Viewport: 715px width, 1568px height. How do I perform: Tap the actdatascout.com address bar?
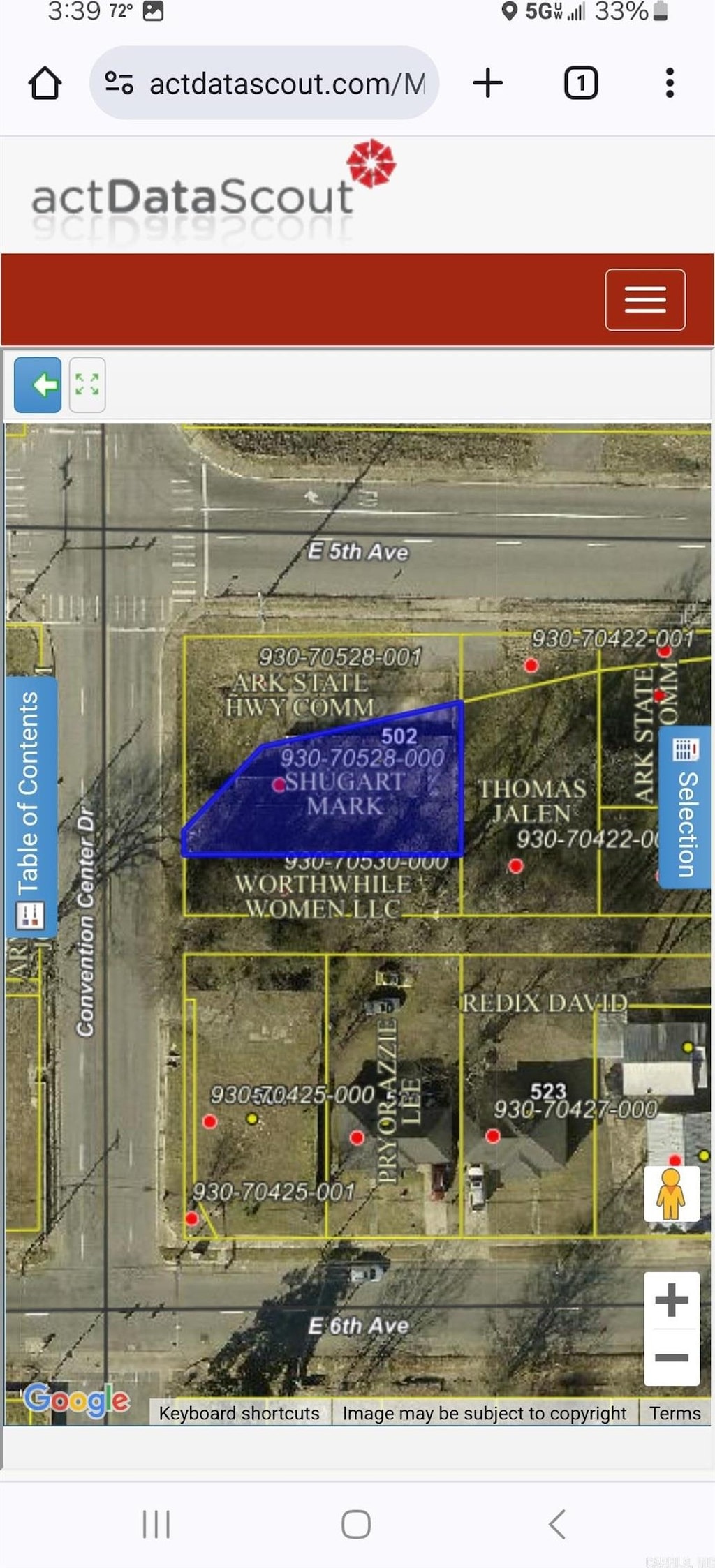[265, 84]
